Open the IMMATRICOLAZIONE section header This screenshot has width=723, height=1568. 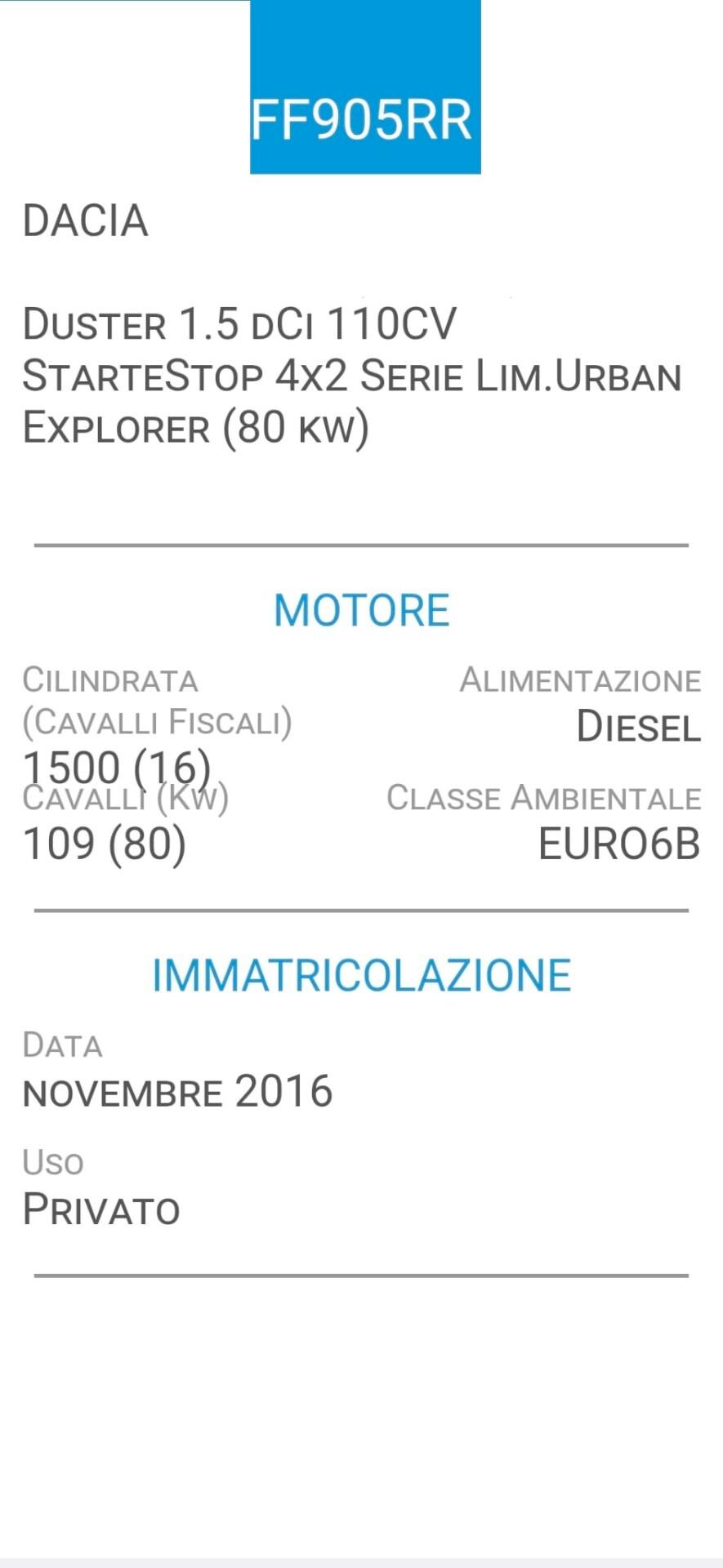pos(362,973)
